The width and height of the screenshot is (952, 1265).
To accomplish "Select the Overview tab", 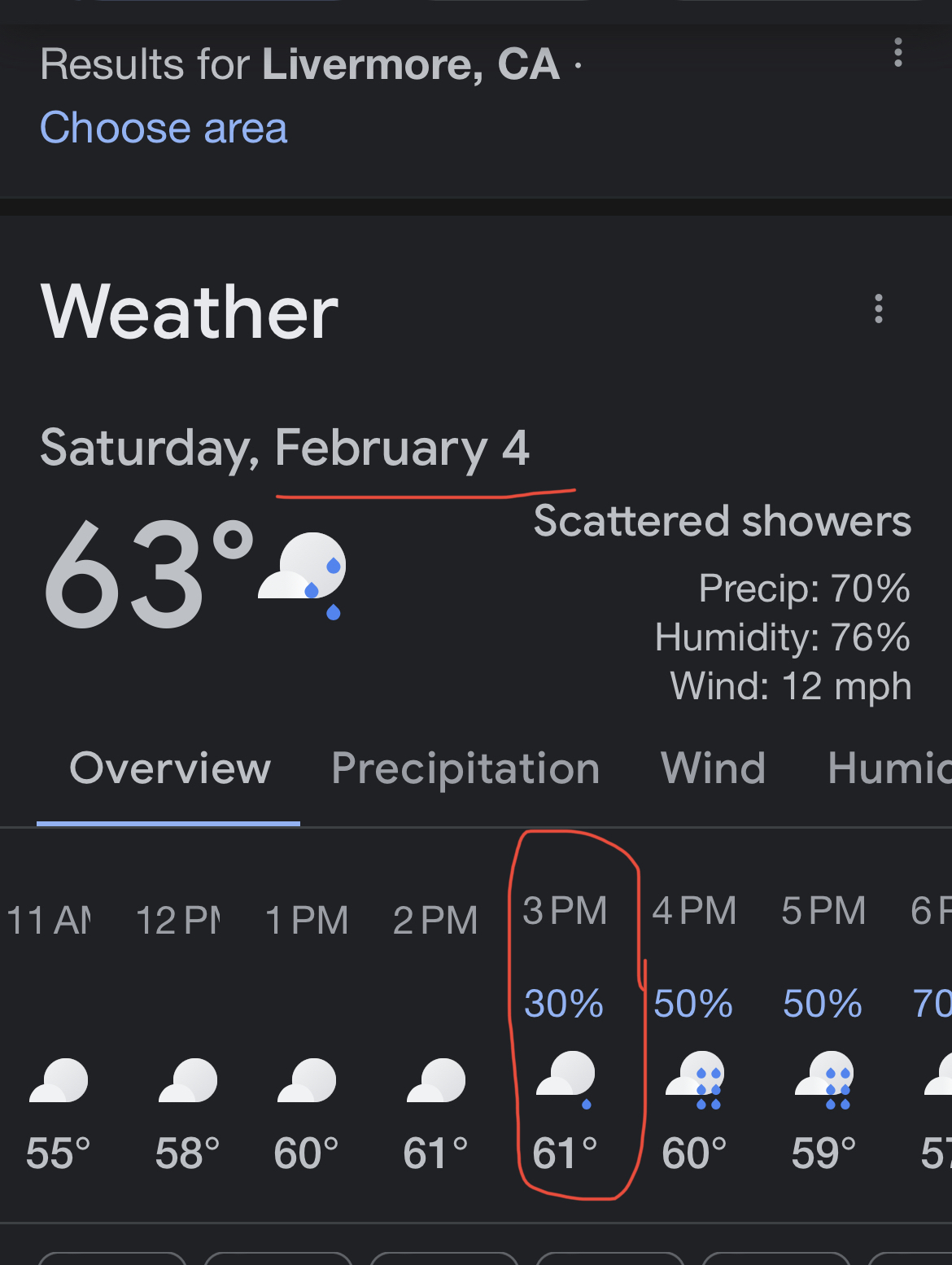I will pyautogui.click(x=169, y=768).
